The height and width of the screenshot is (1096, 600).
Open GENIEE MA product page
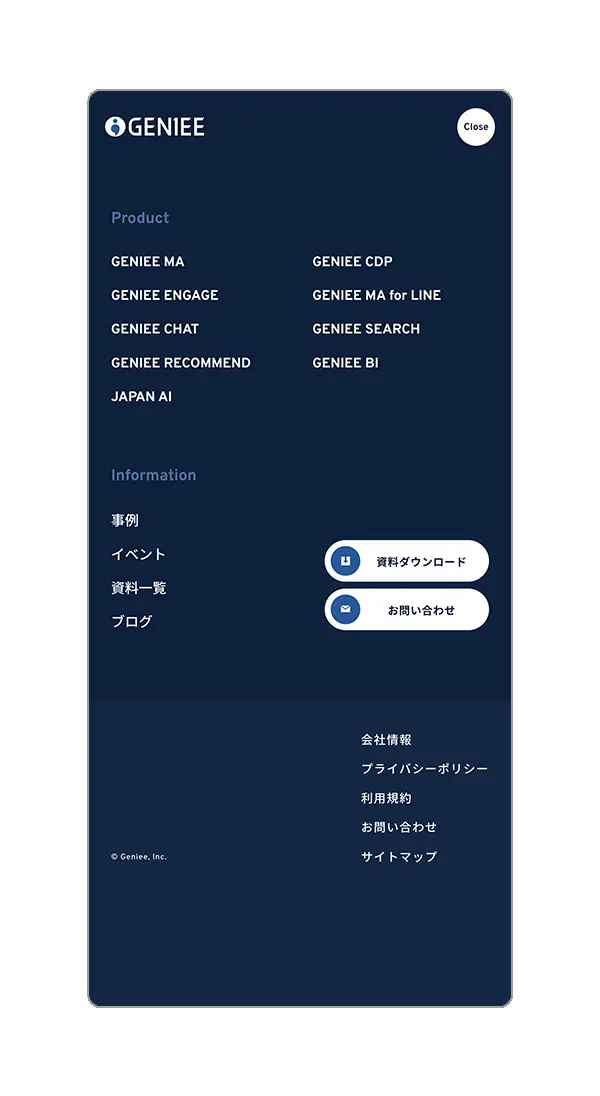(x=148, y=261)
